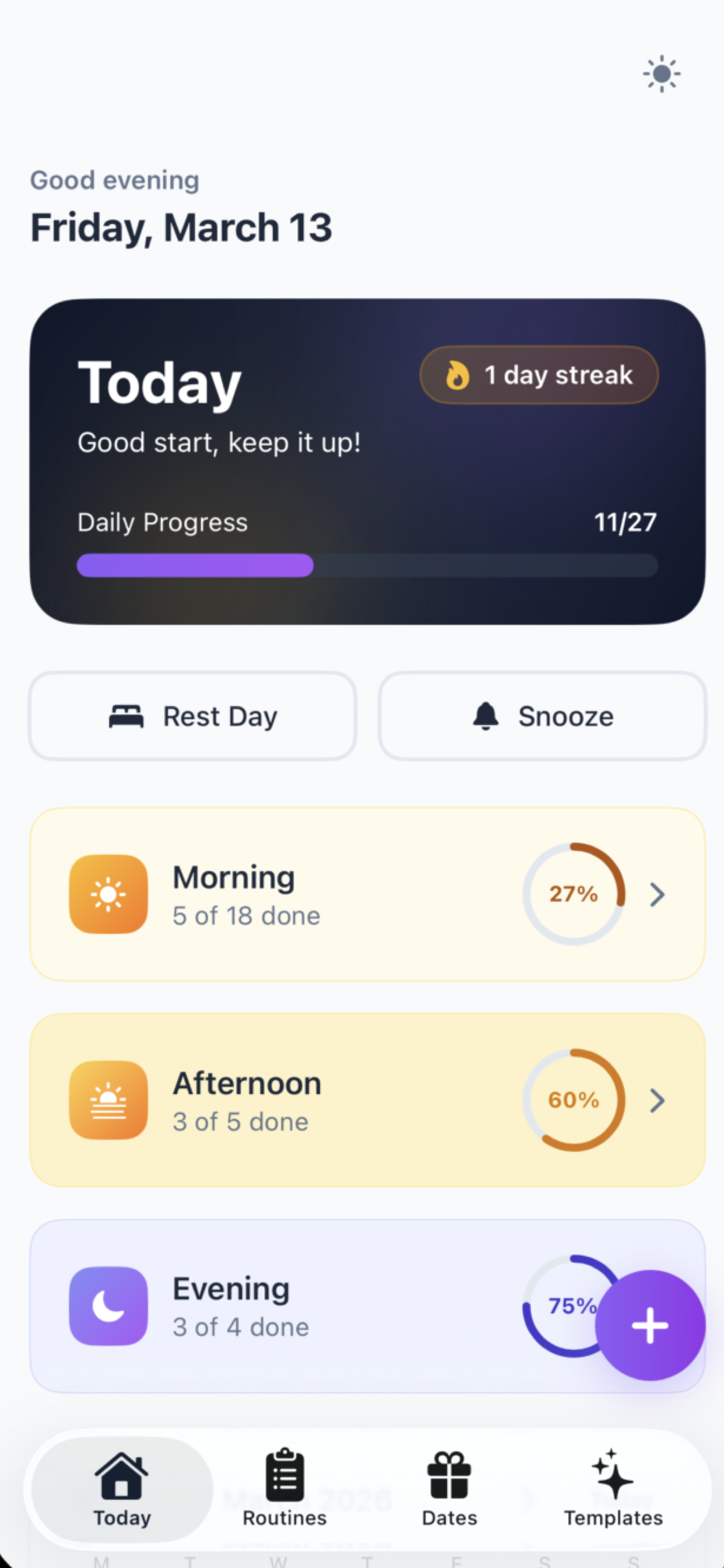Screen dimensions: 724x1568
Task: Click the flame streak icon
Action: pos(456,375)
